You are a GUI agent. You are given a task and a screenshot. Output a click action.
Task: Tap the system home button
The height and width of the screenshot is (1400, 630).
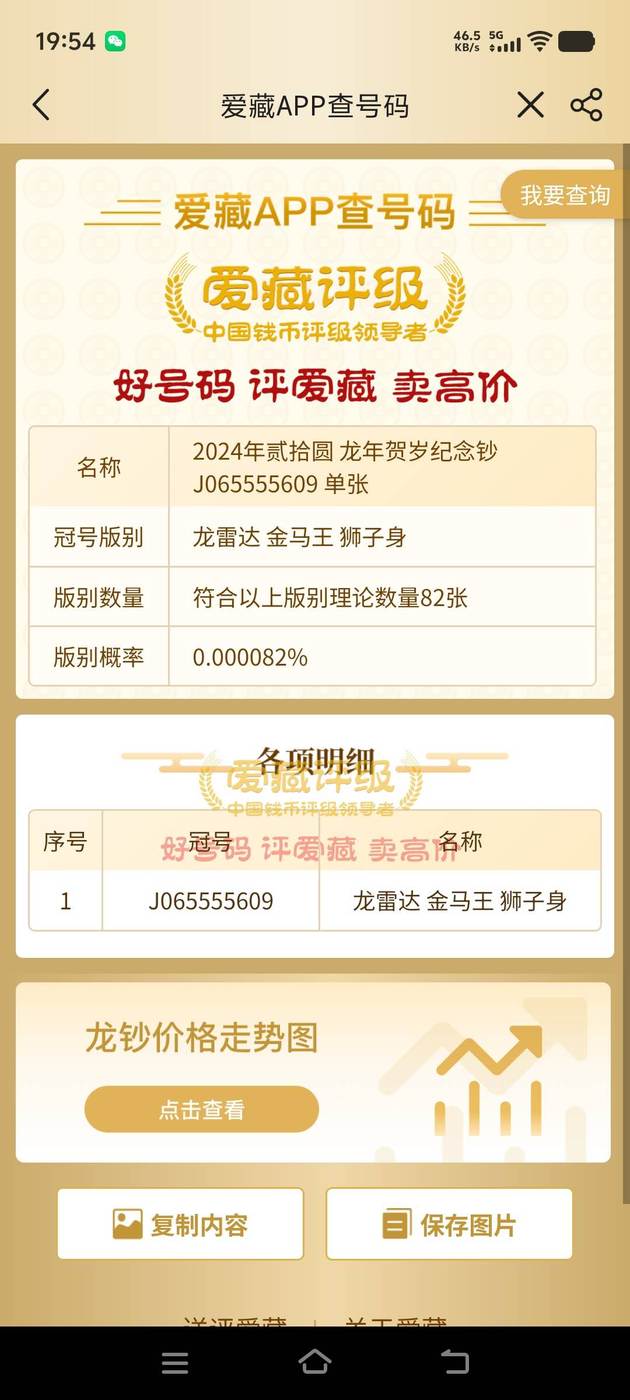[315, 1361]
